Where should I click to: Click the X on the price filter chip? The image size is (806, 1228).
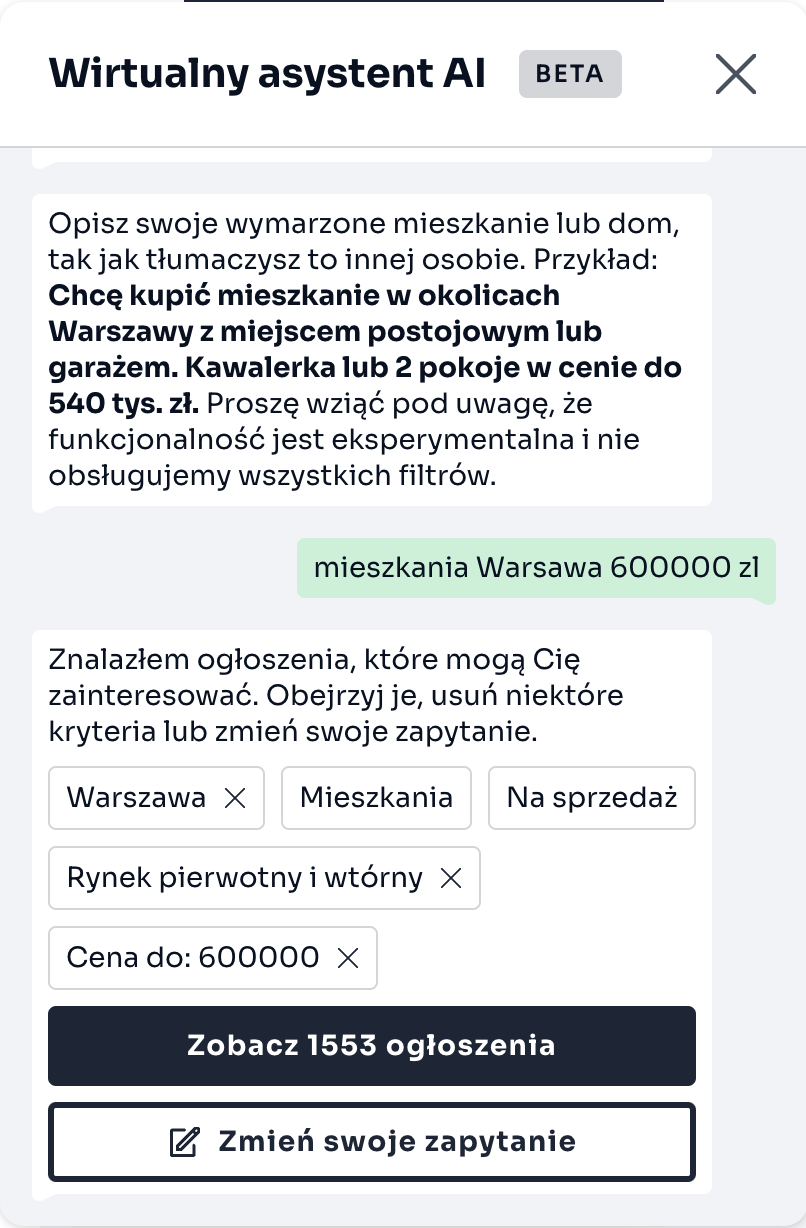(347, 958)
